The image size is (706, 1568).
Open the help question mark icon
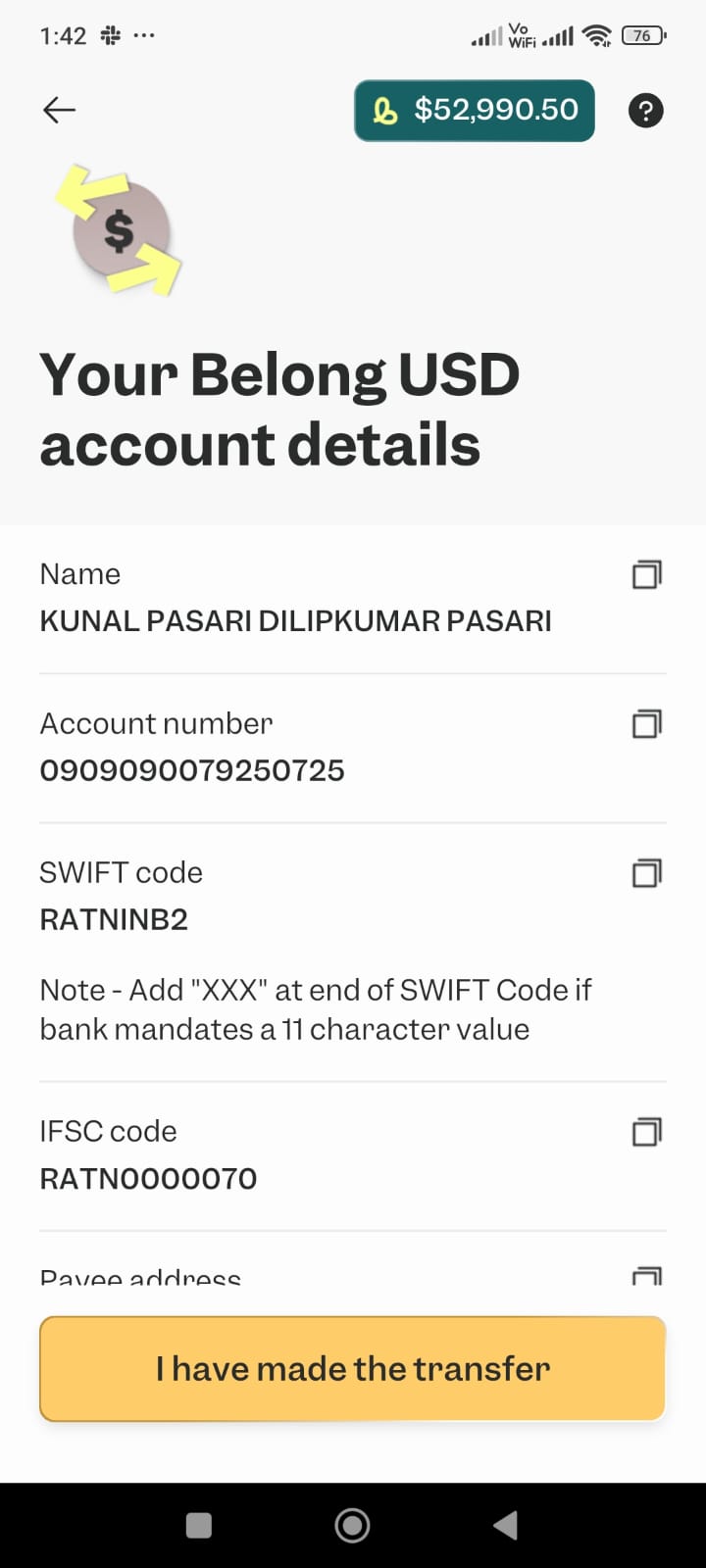point(645,111)
